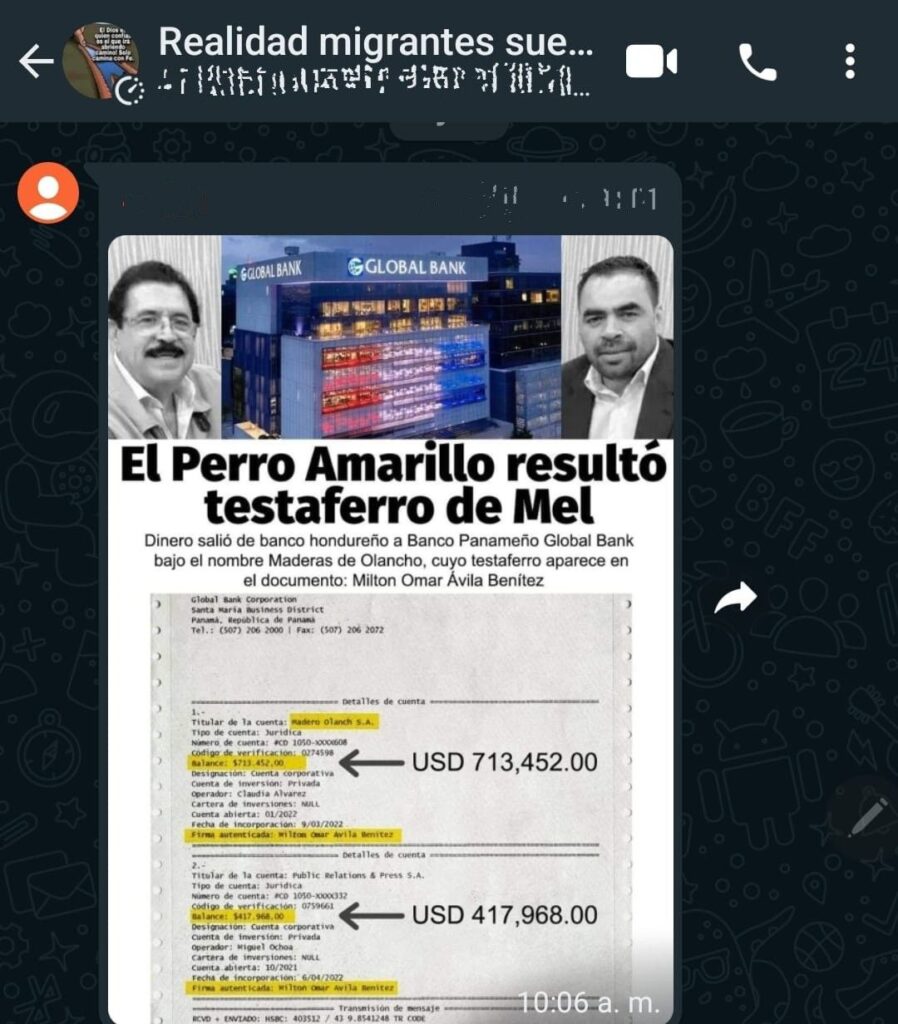This screenshot has width=898, height=1024.
Task: View the sender's profile avatar
Action: pyautogui.click(x=47, y=193)
